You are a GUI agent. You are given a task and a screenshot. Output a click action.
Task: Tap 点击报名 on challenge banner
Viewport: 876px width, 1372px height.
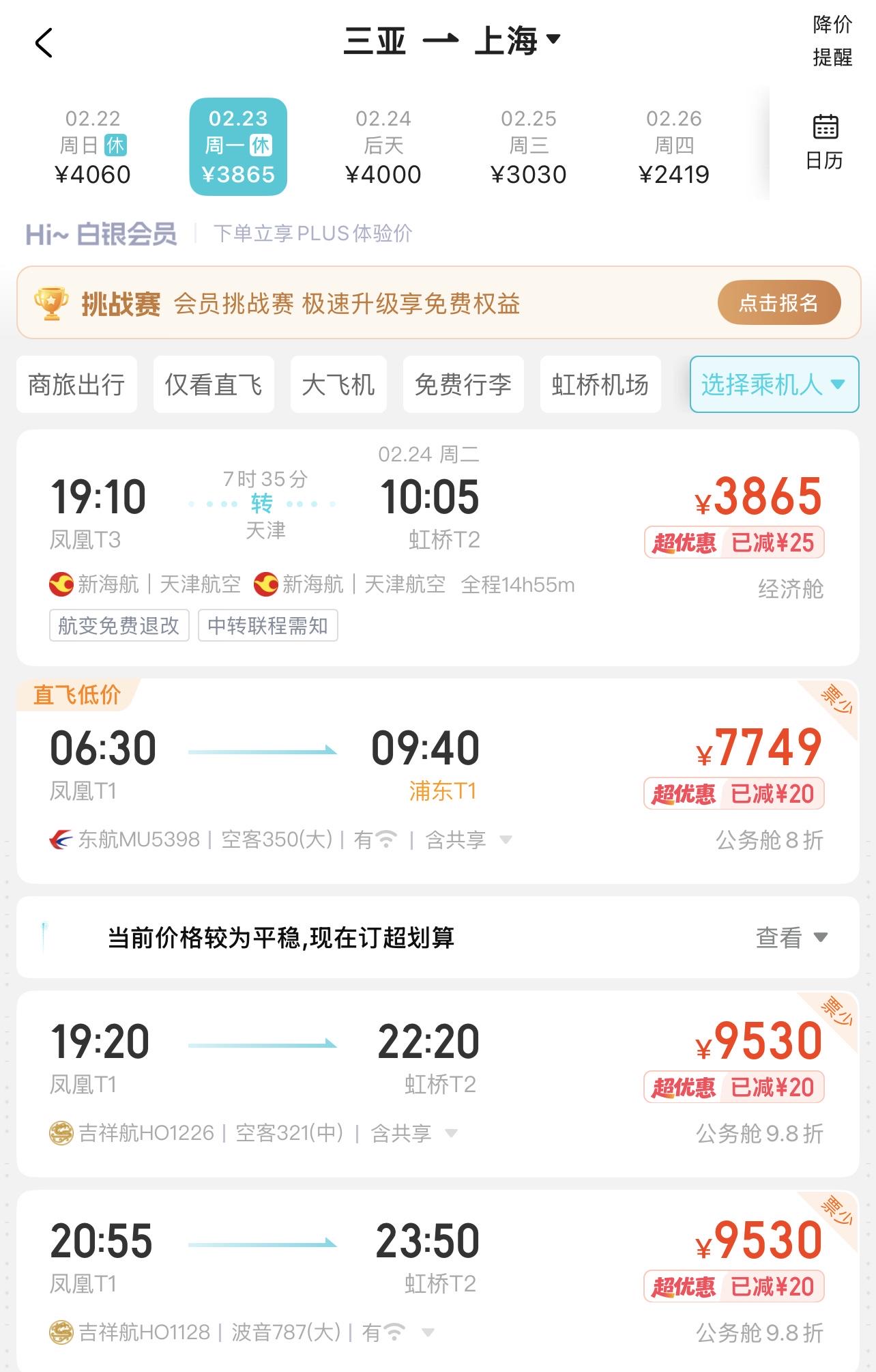pos(778,302)
